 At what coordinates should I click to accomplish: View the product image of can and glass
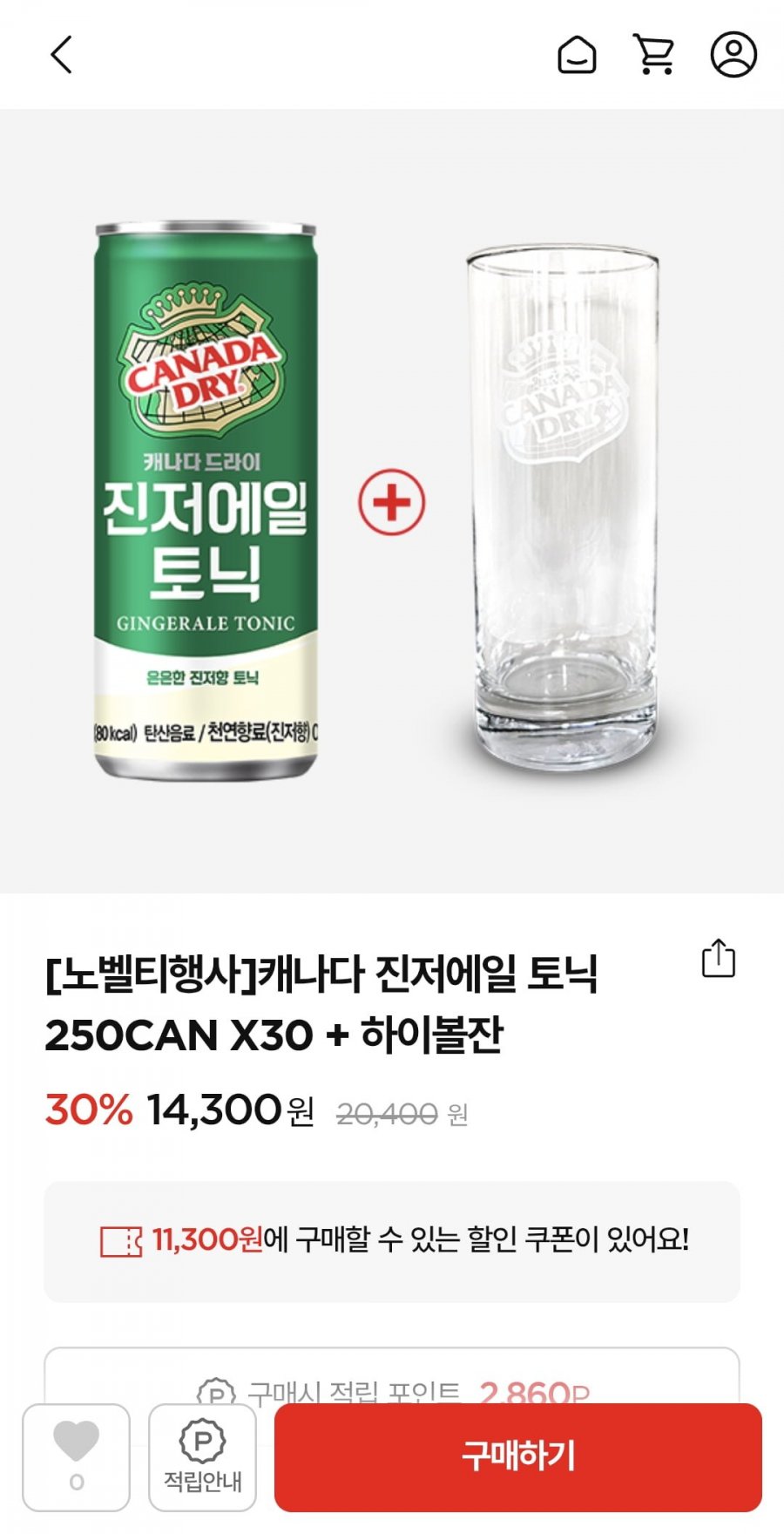click(x=392, y=501)
